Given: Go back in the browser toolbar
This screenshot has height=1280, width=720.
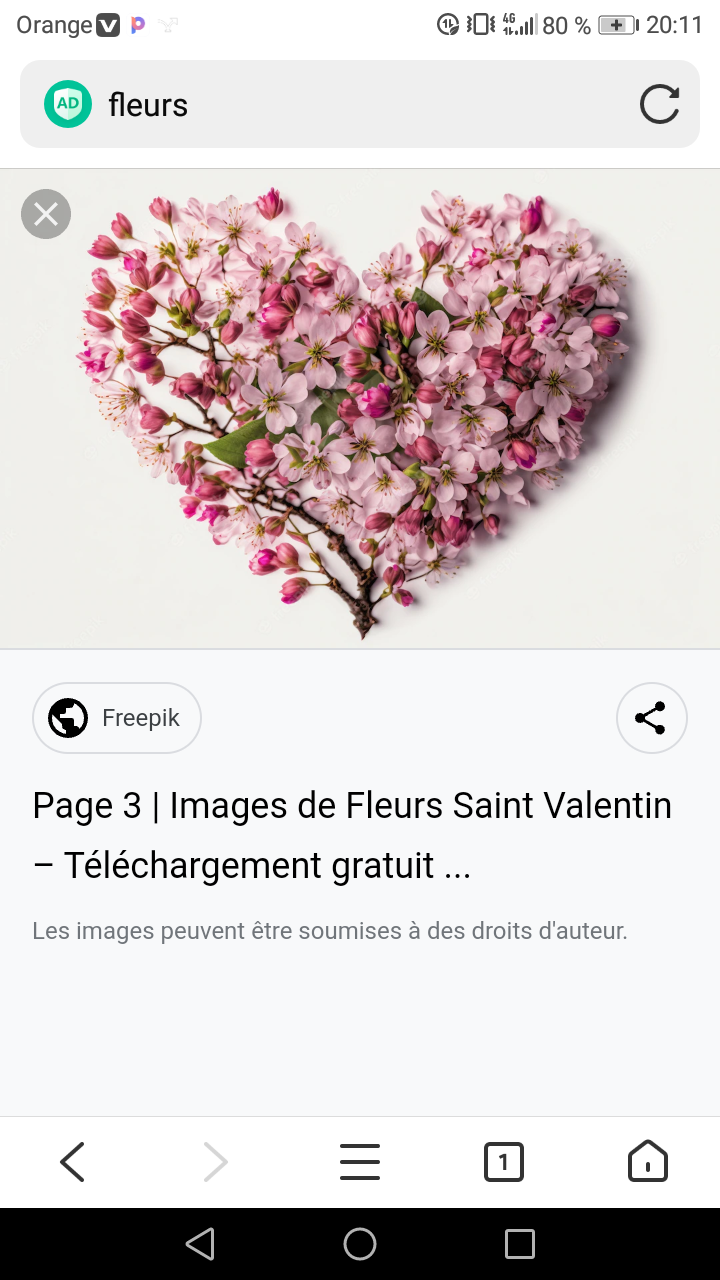Looking at the screenshot, I should coord(72,1162).
